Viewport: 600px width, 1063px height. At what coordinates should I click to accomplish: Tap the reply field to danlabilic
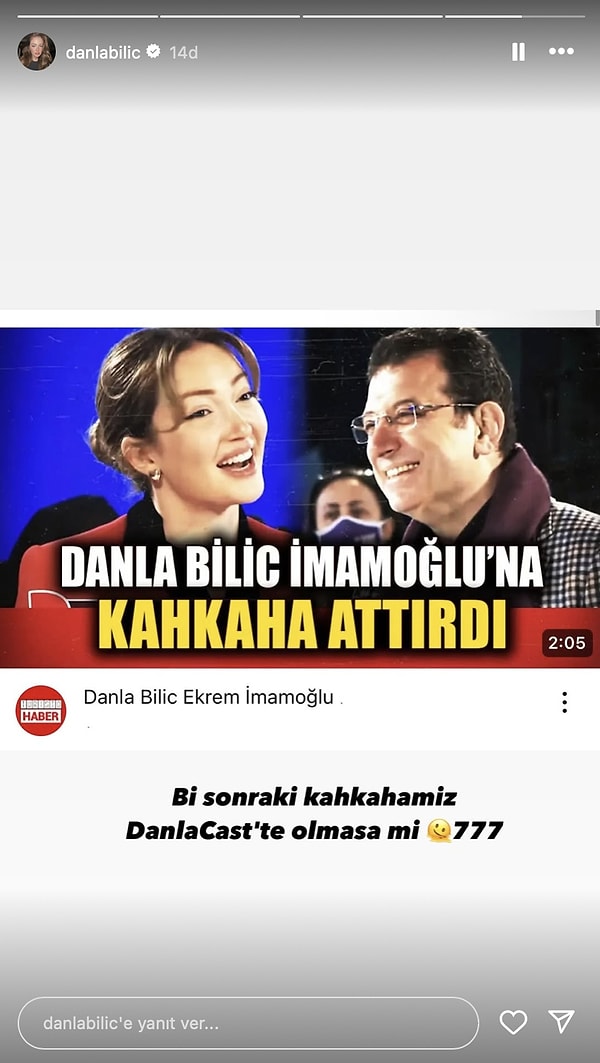(x=248, y=1023)
